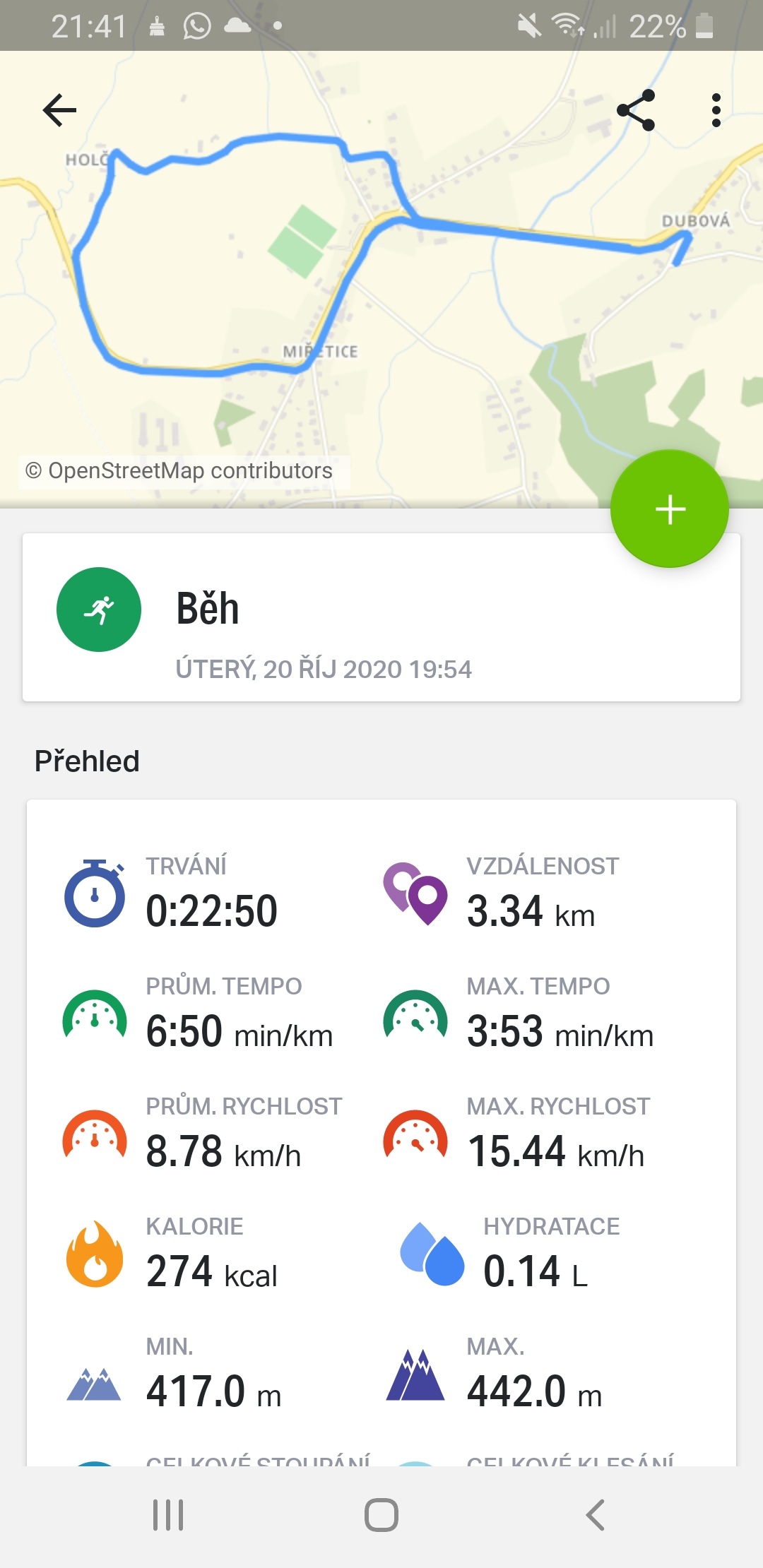The width and height of the screenshot is (763, 1568).
Task: Go back using the top-left arrow
Action: pos(59,110)
